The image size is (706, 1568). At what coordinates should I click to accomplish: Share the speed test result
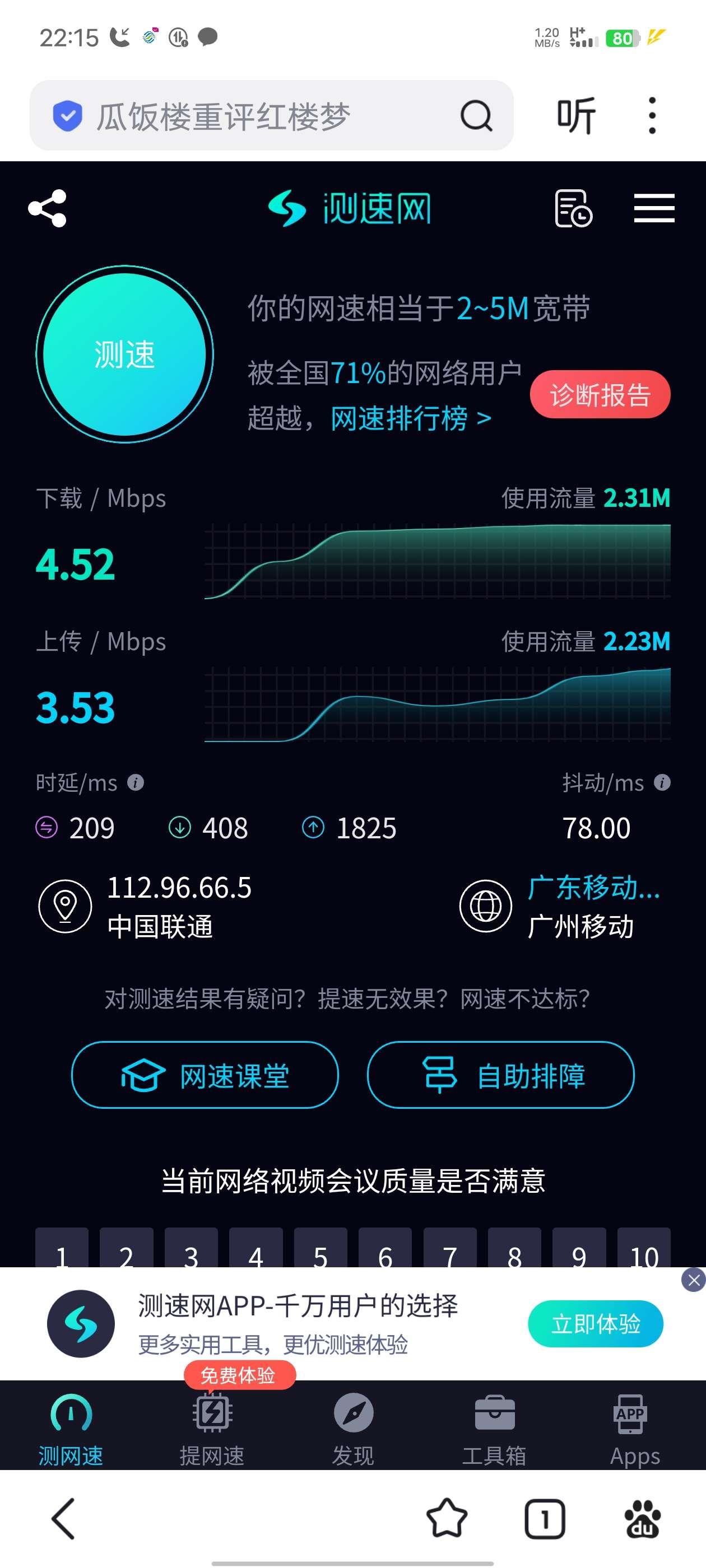click(48, 208)
